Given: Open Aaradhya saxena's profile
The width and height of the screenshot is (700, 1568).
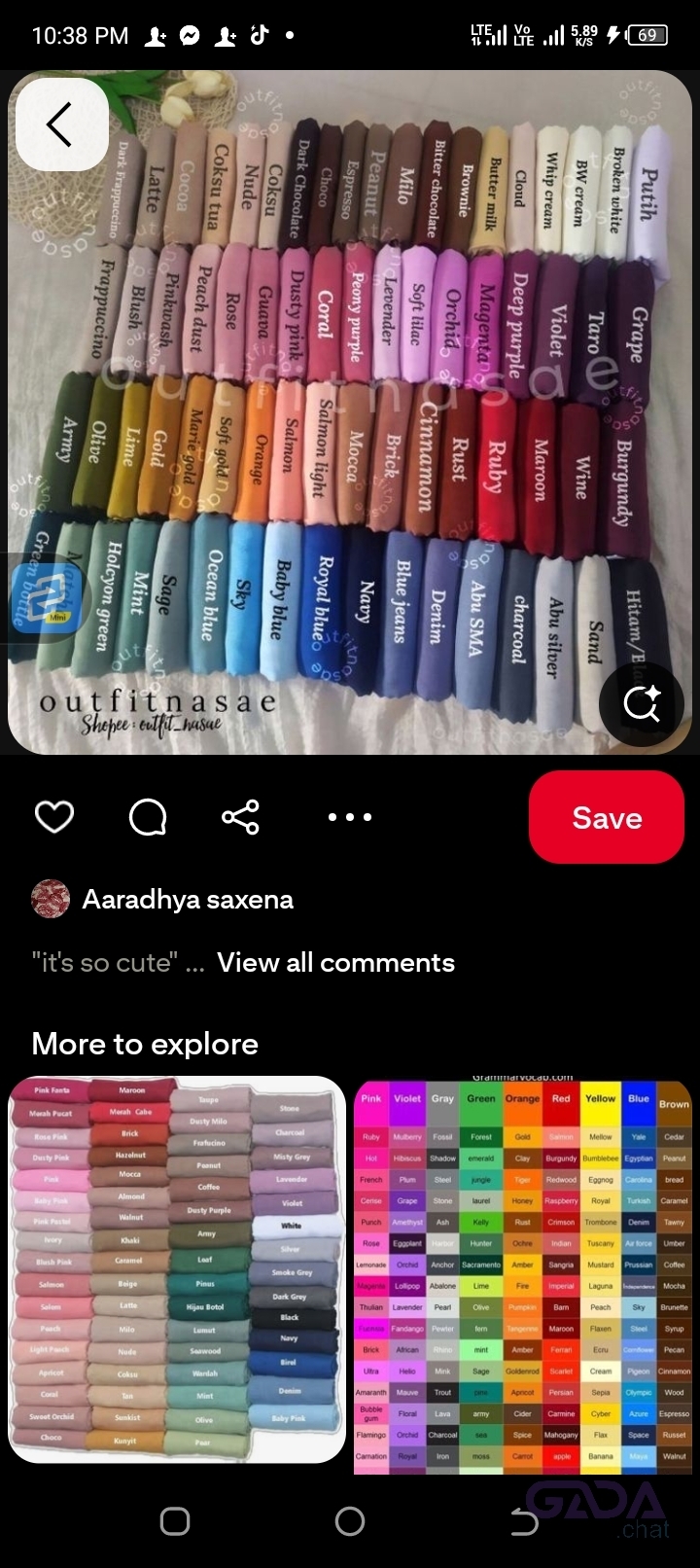Looking at the screenshot, I should (x=187, y=900).
